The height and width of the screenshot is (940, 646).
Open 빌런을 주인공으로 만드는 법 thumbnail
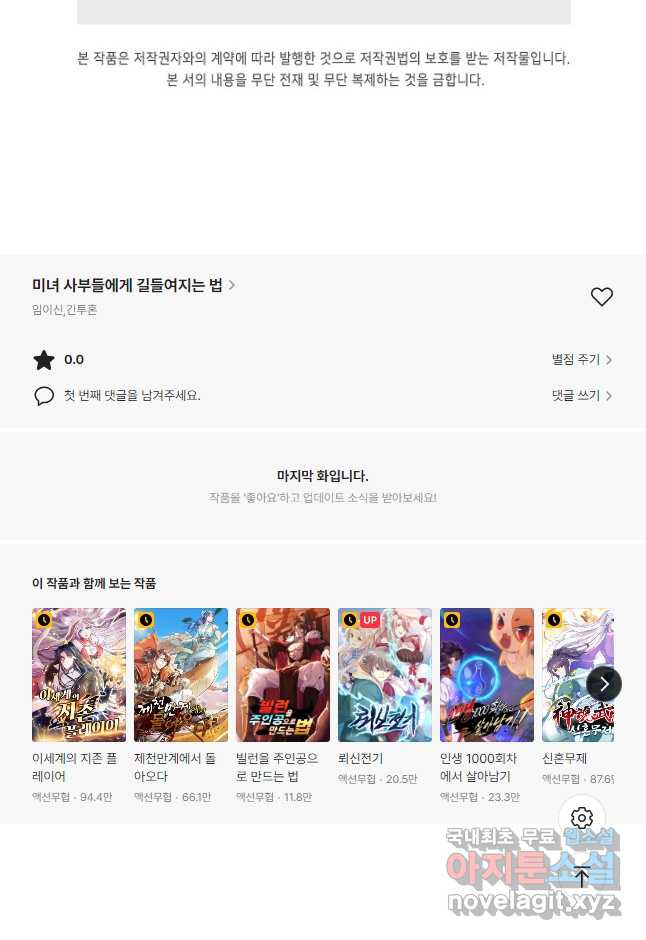point(283,675)
